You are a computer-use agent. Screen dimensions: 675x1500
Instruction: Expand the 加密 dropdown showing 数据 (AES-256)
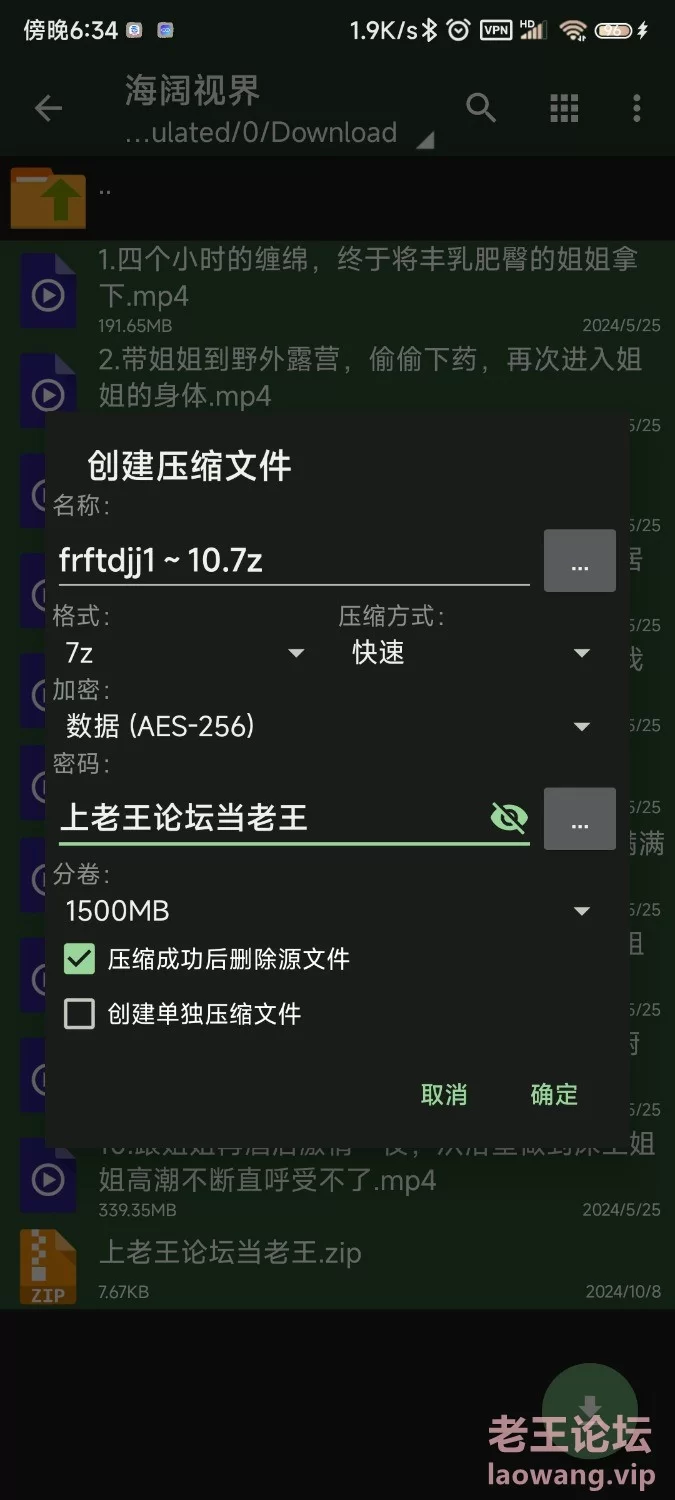[x=328, y=726]
